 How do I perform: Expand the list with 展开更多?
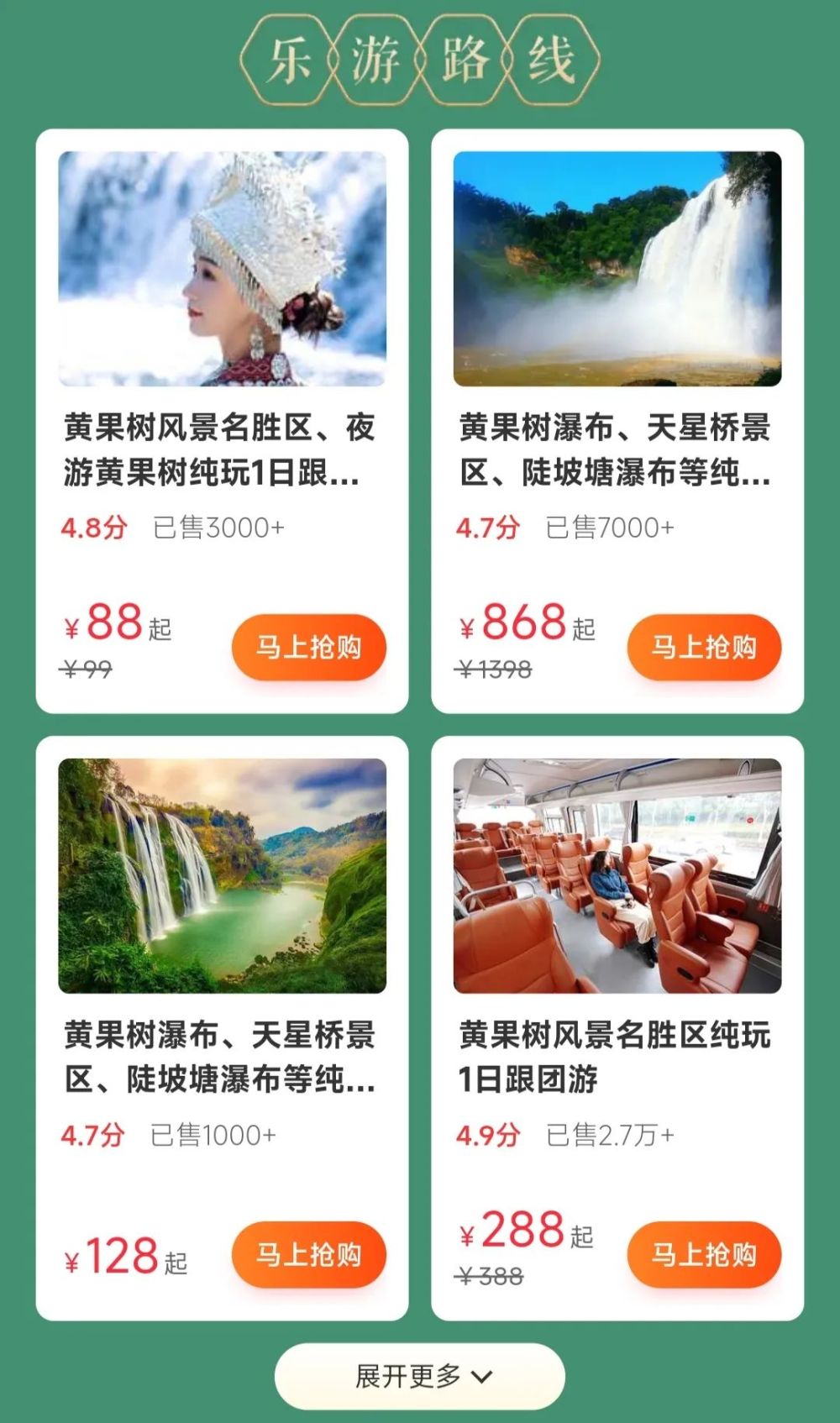[419, 1376]
